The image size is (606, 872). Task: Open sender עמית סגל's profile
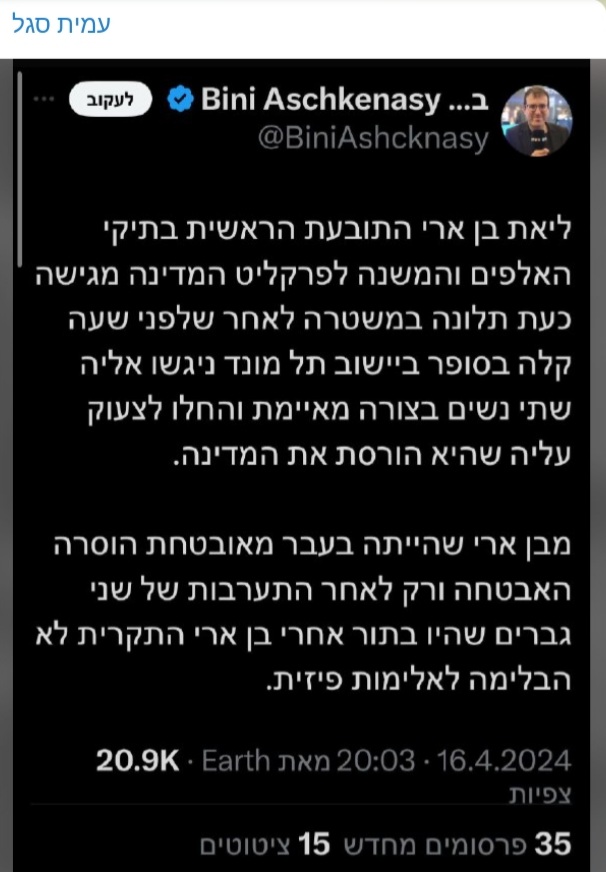[62, 23]
